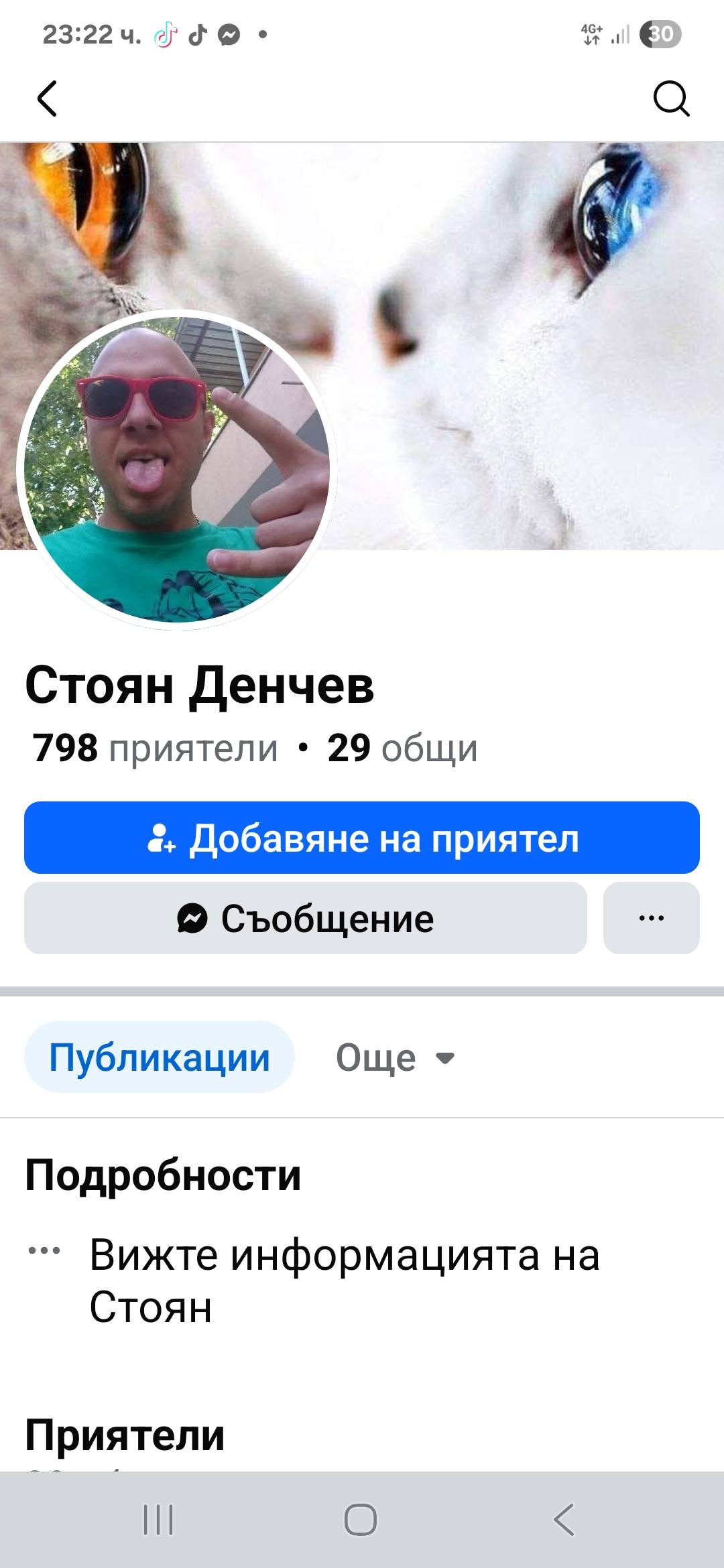Go back using the top-left arrow
This screenshot has height=1568, width=724.
pos(47,99)
